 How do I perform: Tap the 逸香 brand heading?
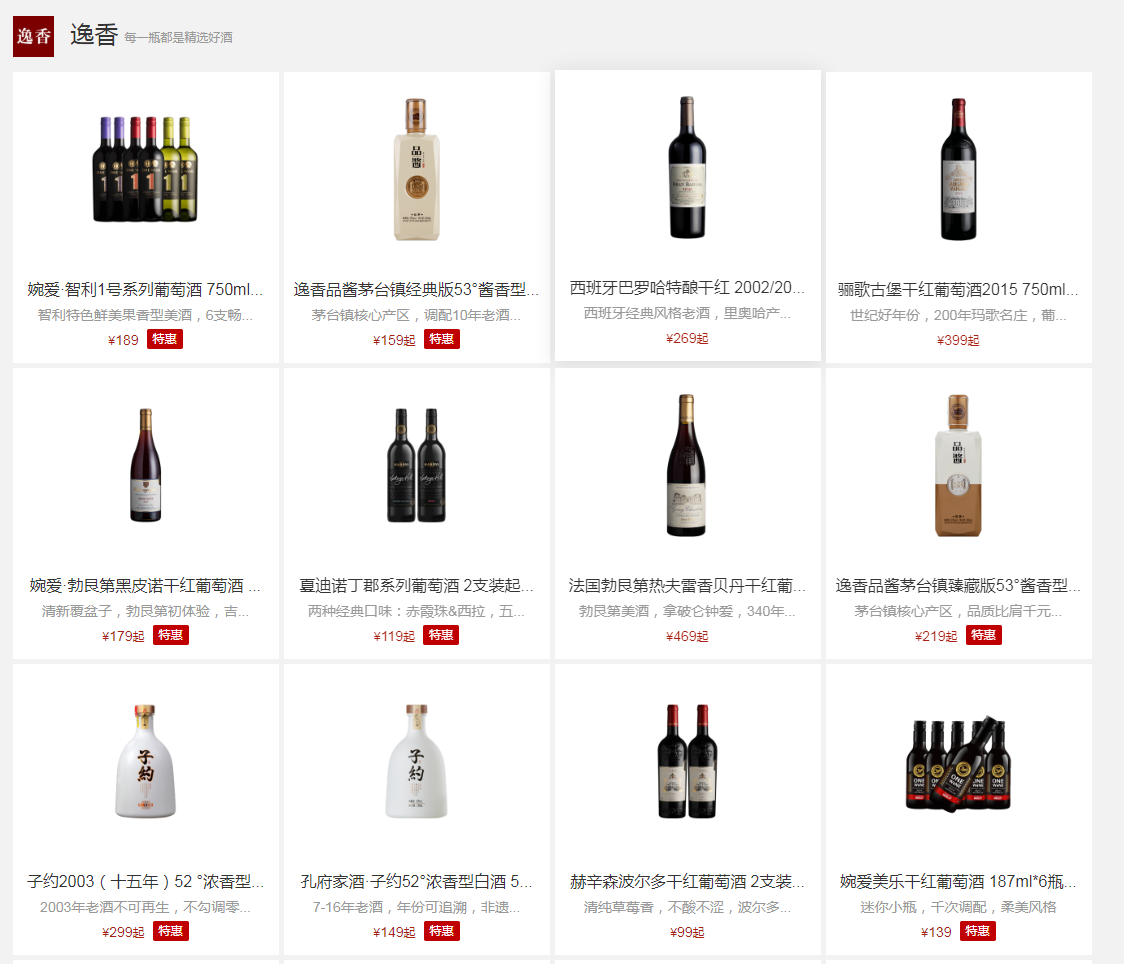(x=93, y=35)
